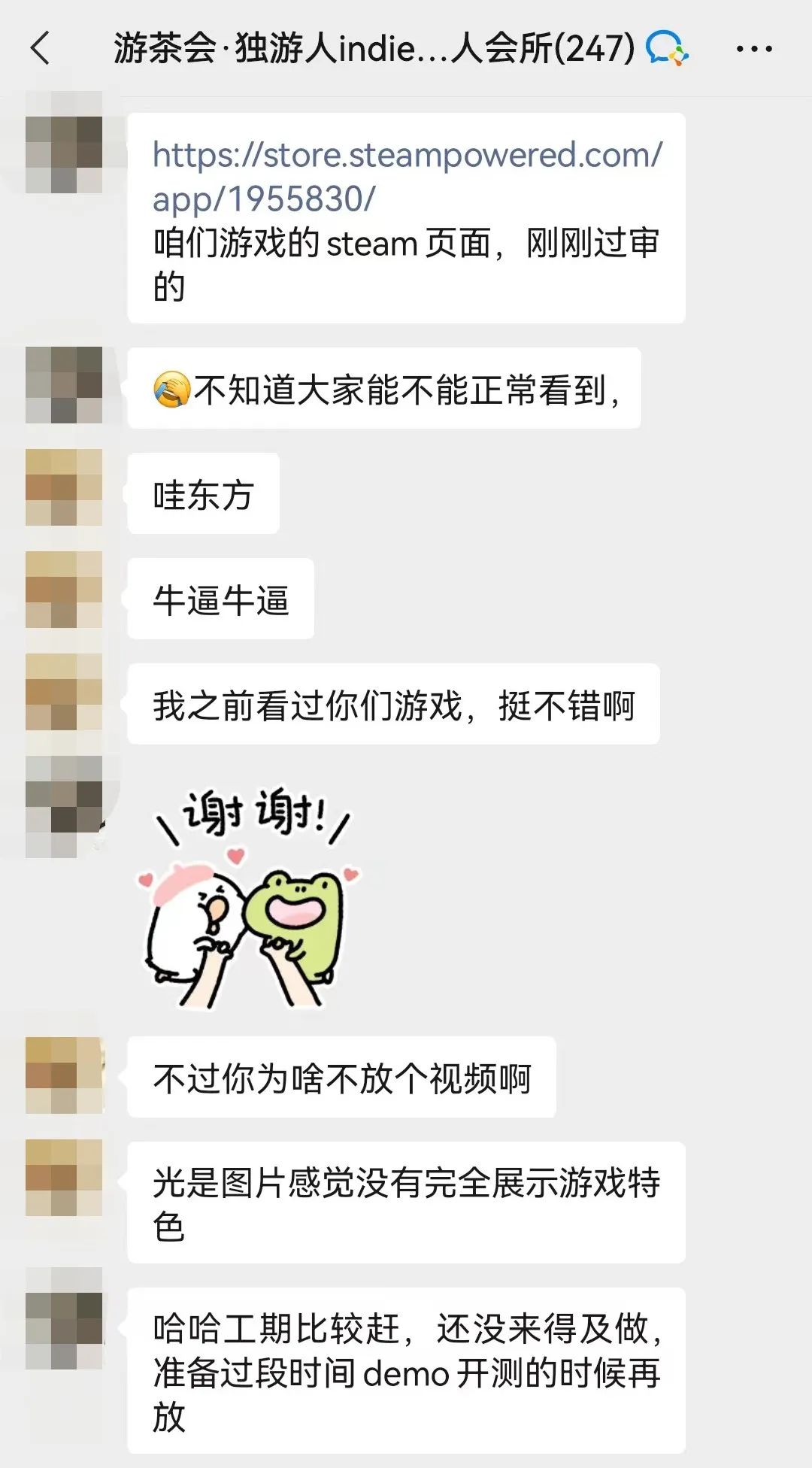Select the message praising the game as 挺不错
Viewport: 812px width, 1468px height.
tap(391, 703)
